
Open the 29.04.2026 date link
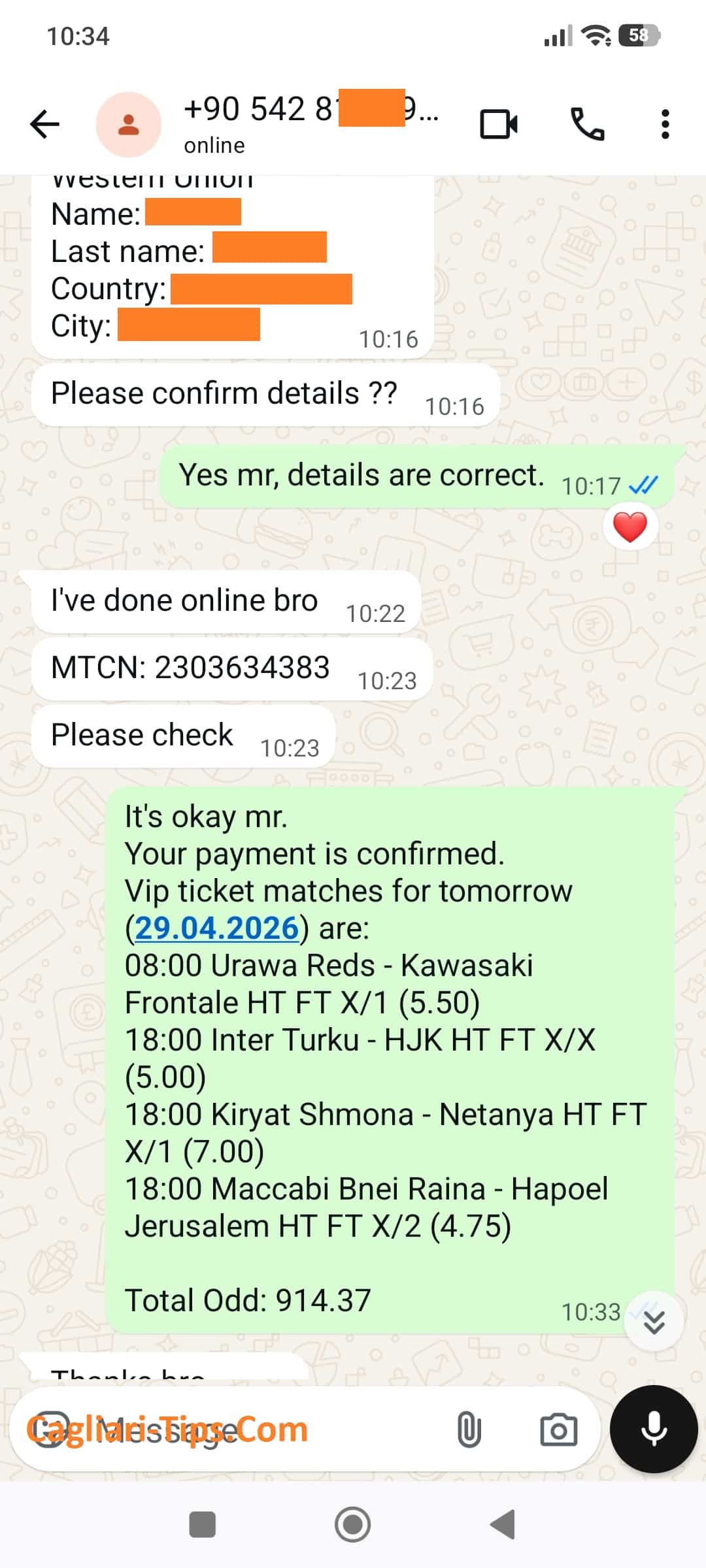(x=216, y=928)
